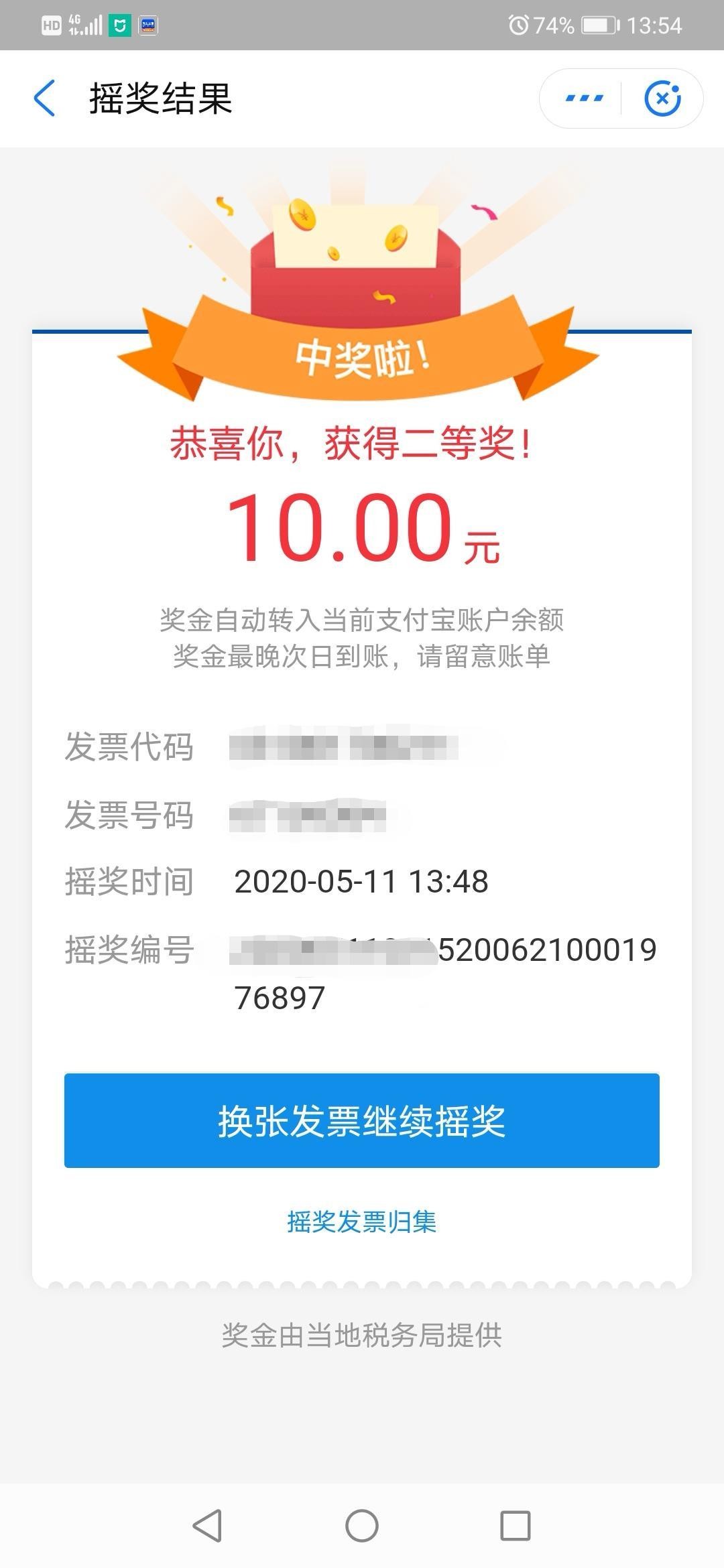Go to home via system home button
The height and width of the screenshot is (1568, 724).
pyautogui.click(x=362, y=1526)
